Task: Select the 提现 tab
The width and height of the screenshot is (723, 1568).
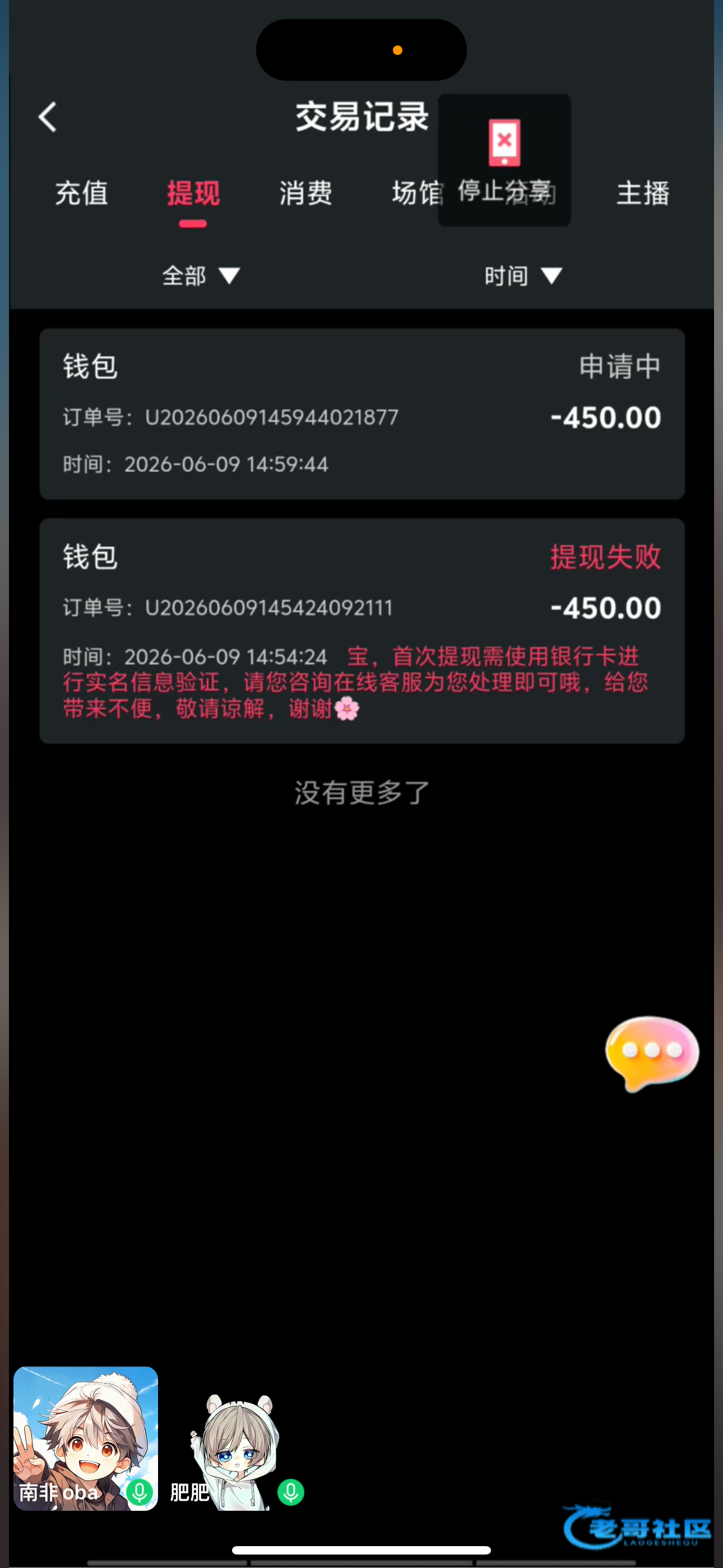Action: click(x=193, y=193)
